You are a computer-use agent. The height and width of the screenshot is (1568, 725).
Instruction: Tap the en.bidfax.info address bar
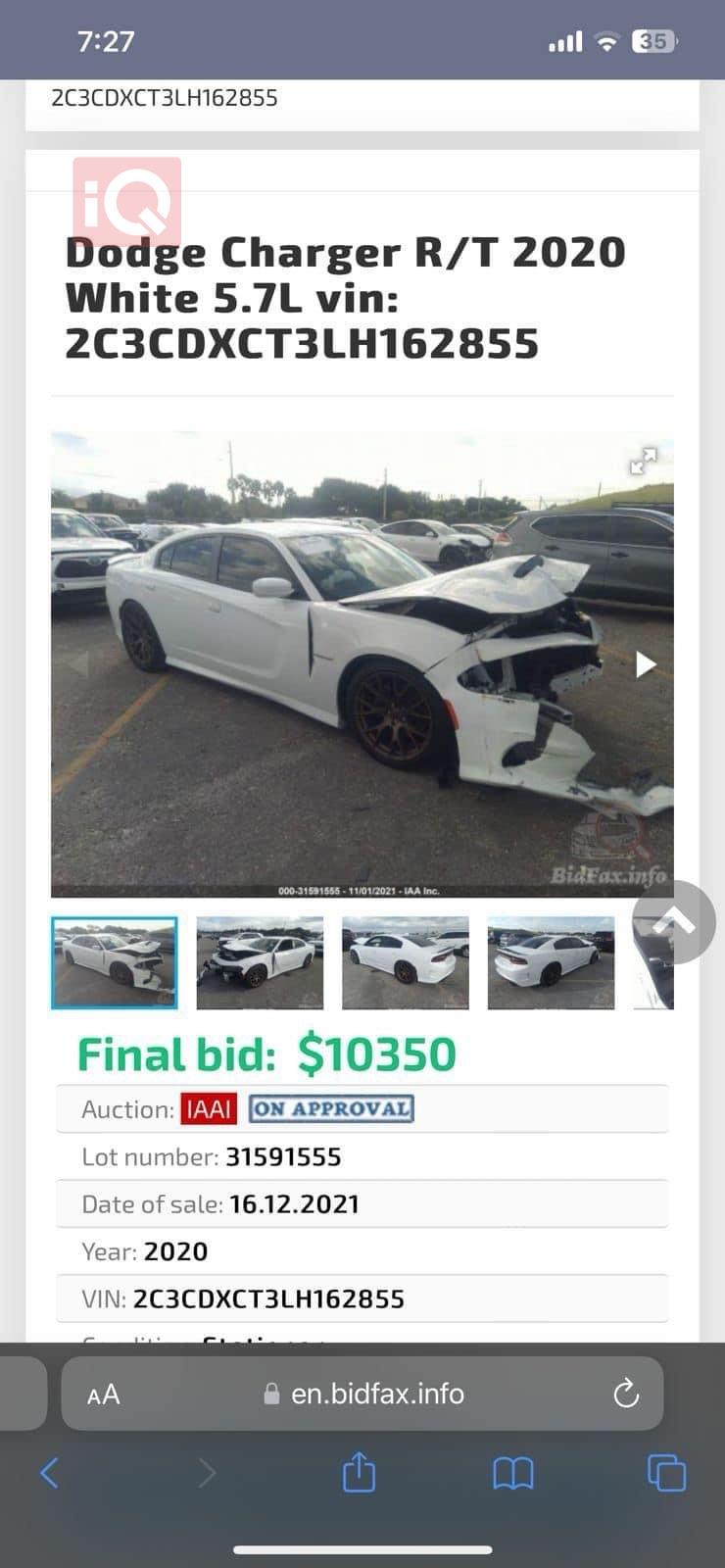[x=377, y=1394]
